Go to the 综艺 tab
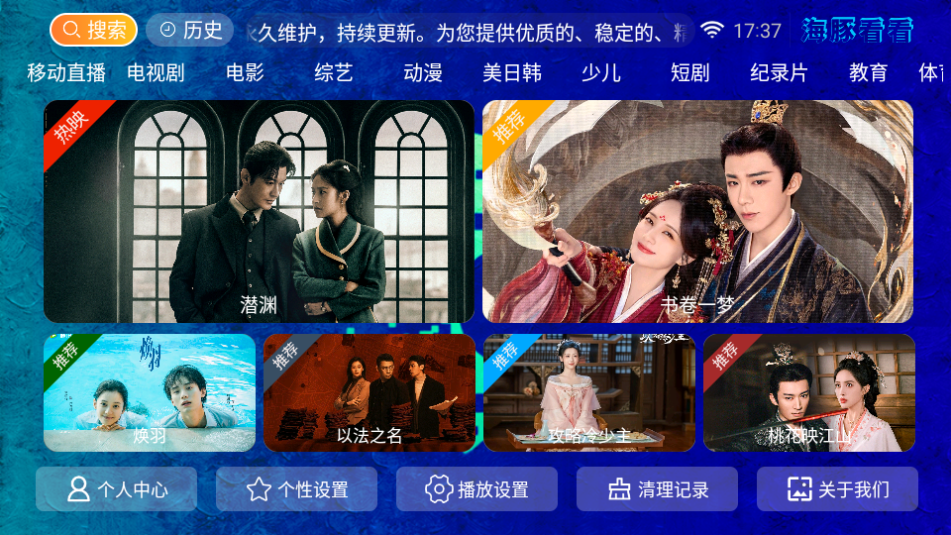This screenshot has height=535, width=951. tap(334, 73)
